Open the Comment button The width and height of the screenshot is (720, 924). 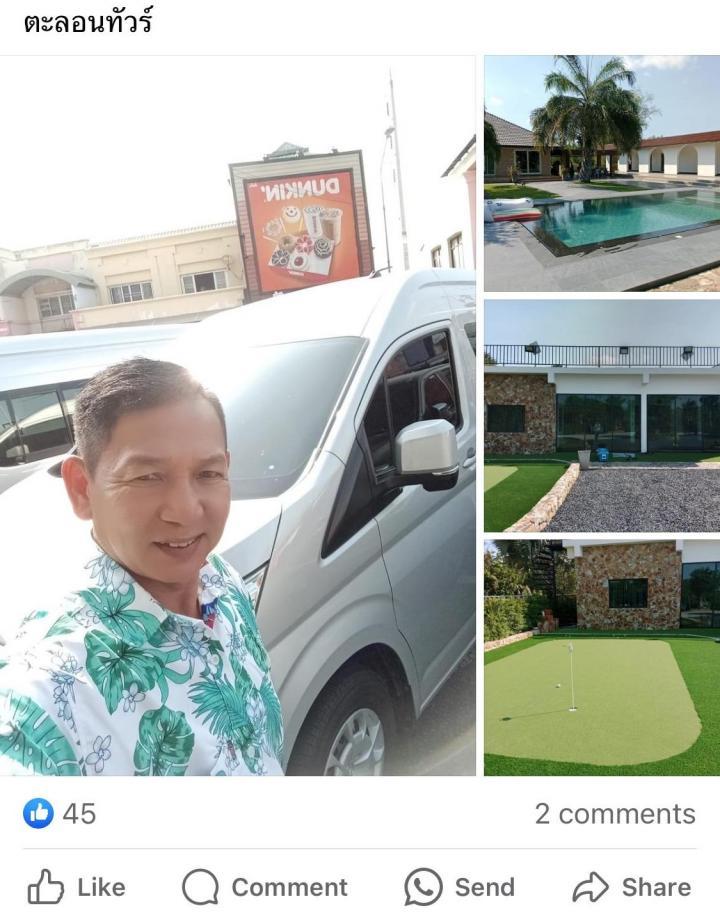tap(265, 887)
